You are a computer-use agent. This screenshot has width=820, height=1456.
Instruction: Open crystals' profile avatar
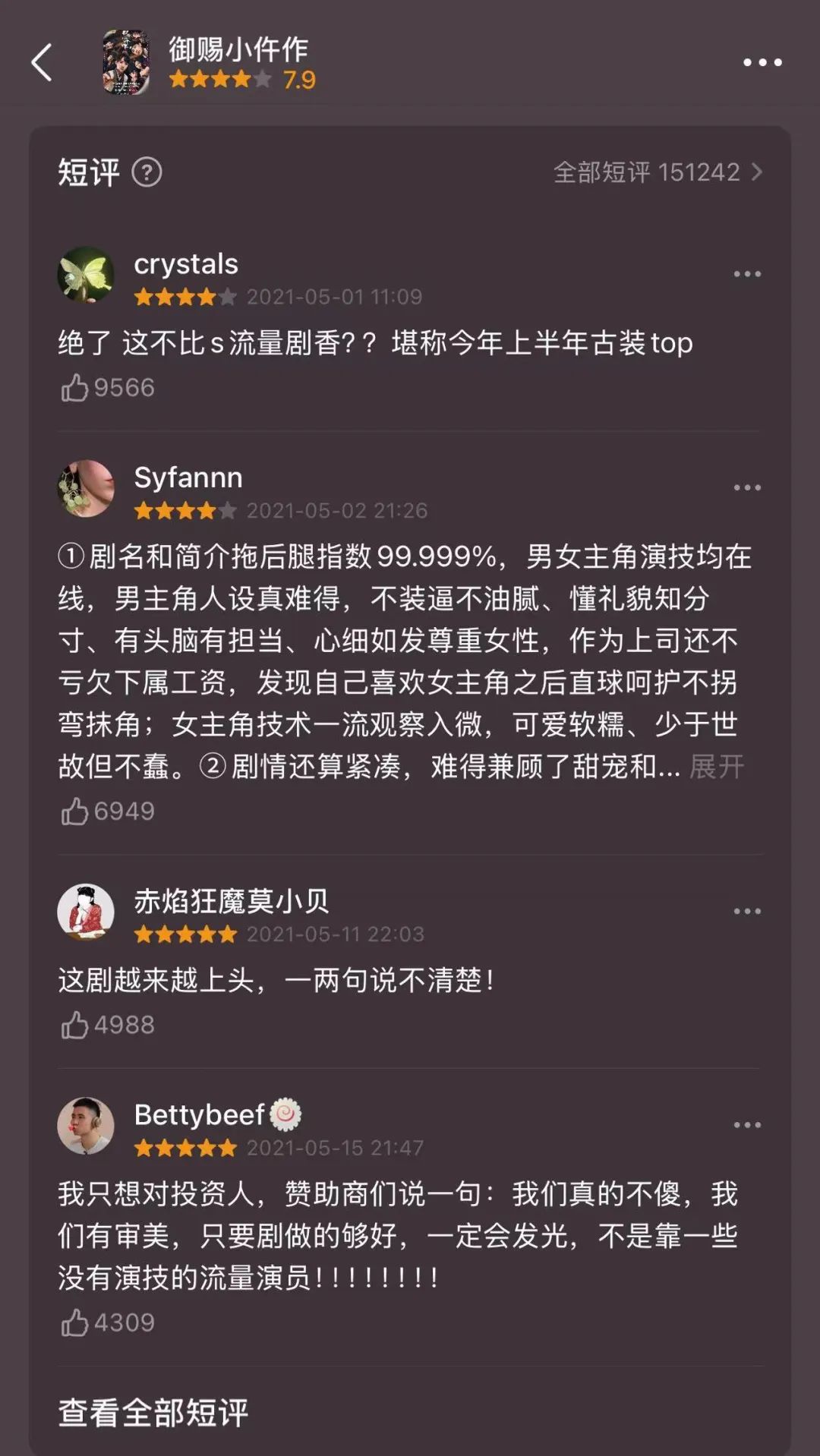(x=86, y=274)
